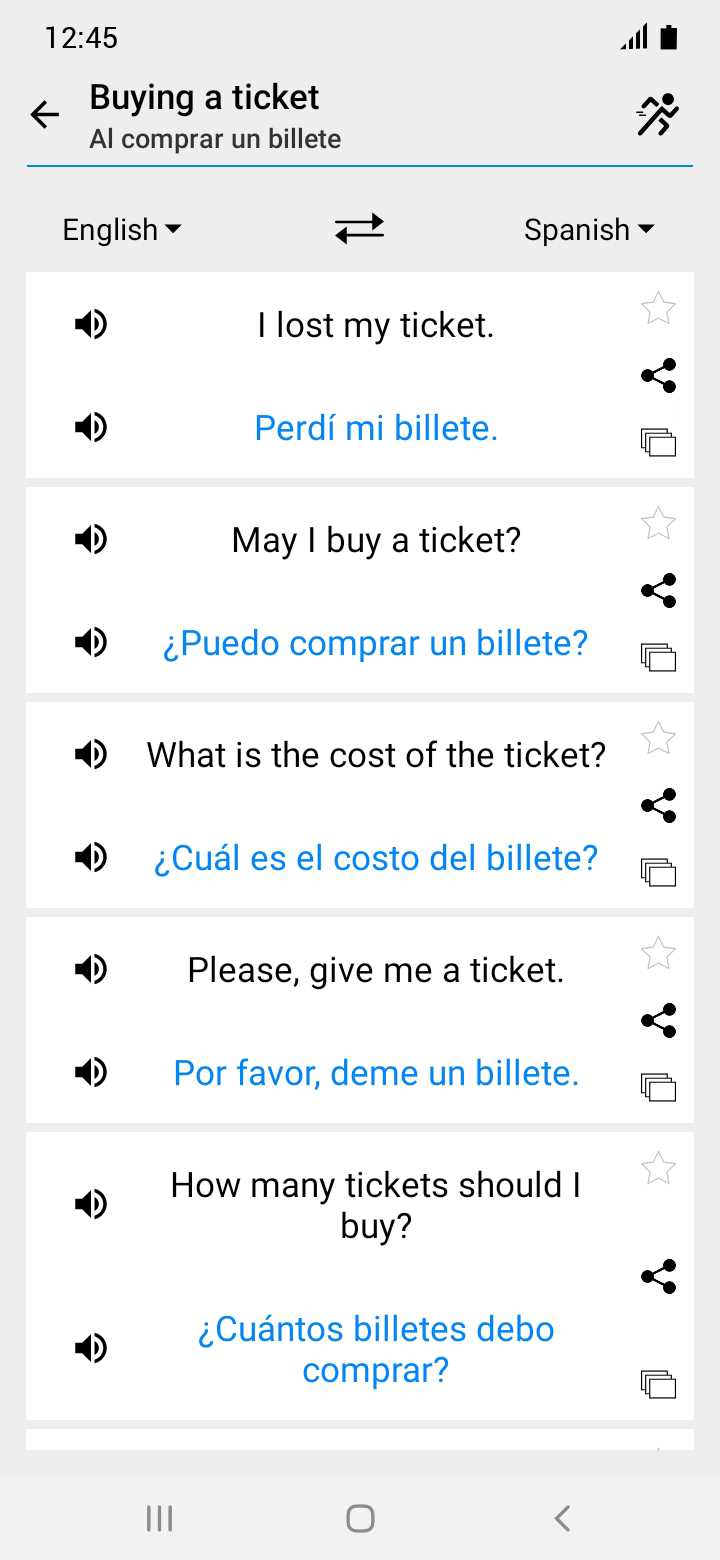This screenshot has height=1560, width=720.
Task: Open the system recent apps button
Action: pyautogui.click(x=159, y=1518)
